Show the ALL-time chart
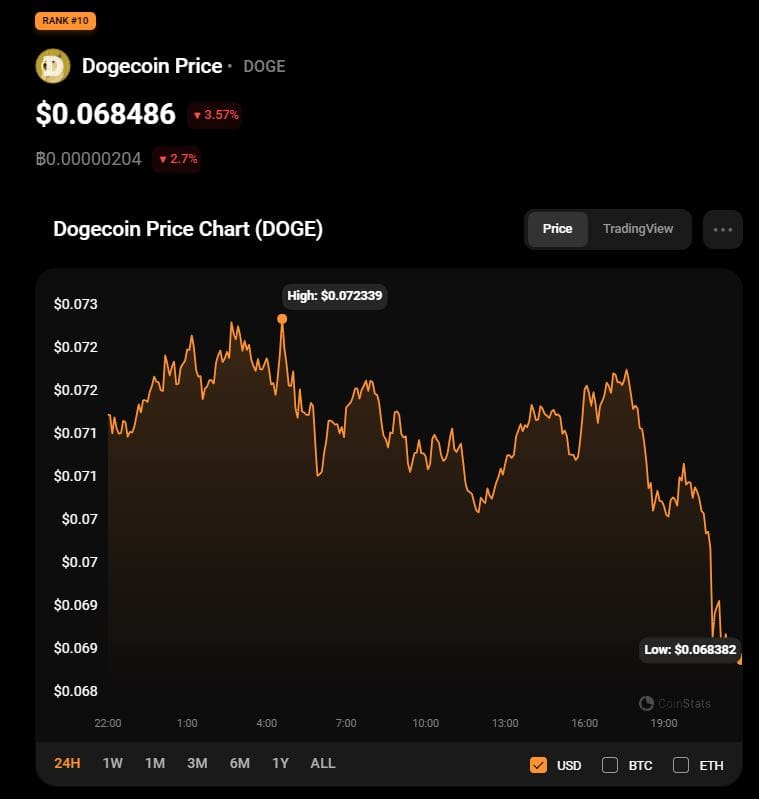This screenshot has width=759, height=799. pos(322,763)
